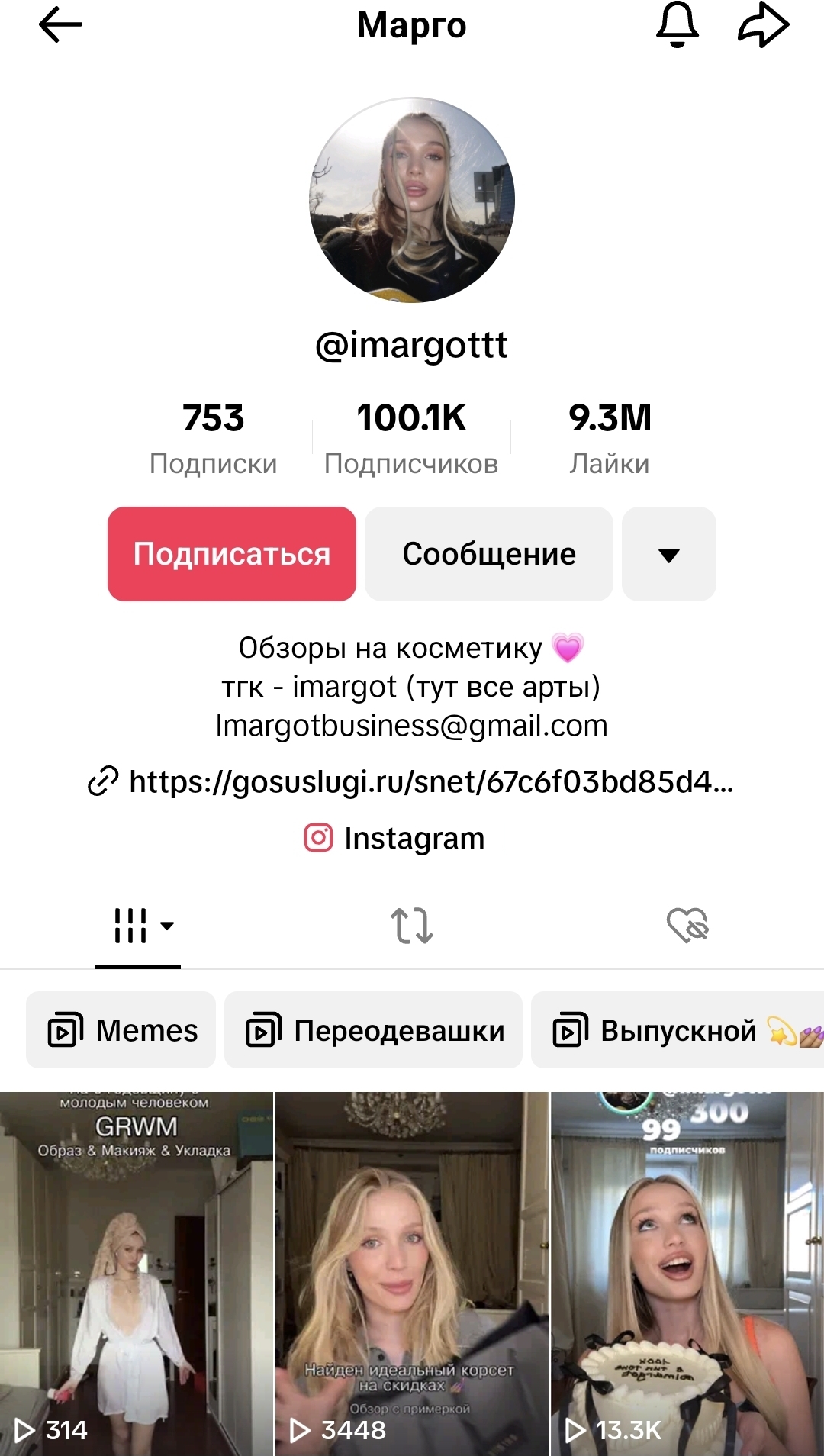The width and height of the screenshot is (824, 1456).
Task: Open the Memes playlist
Action: 121,1030
